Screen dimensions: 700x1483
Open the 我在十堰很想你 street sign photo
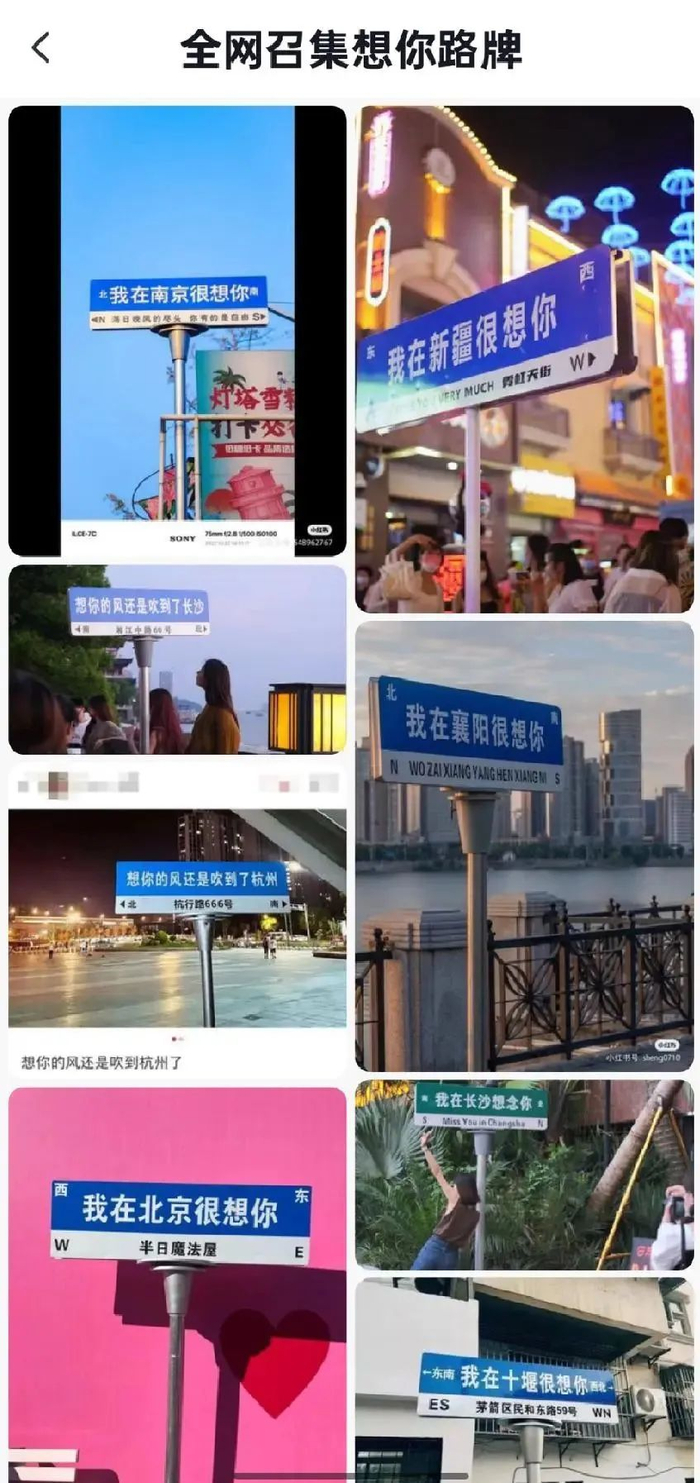[524, 1378]
